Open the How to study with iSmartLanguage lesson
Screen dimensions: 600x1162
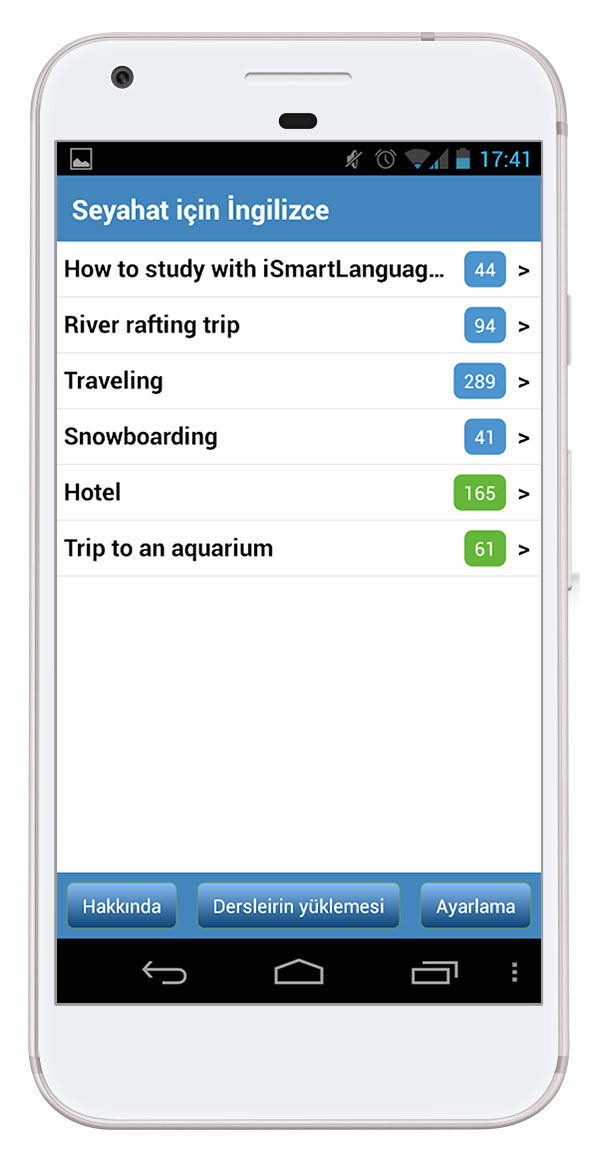coord(299,270)
